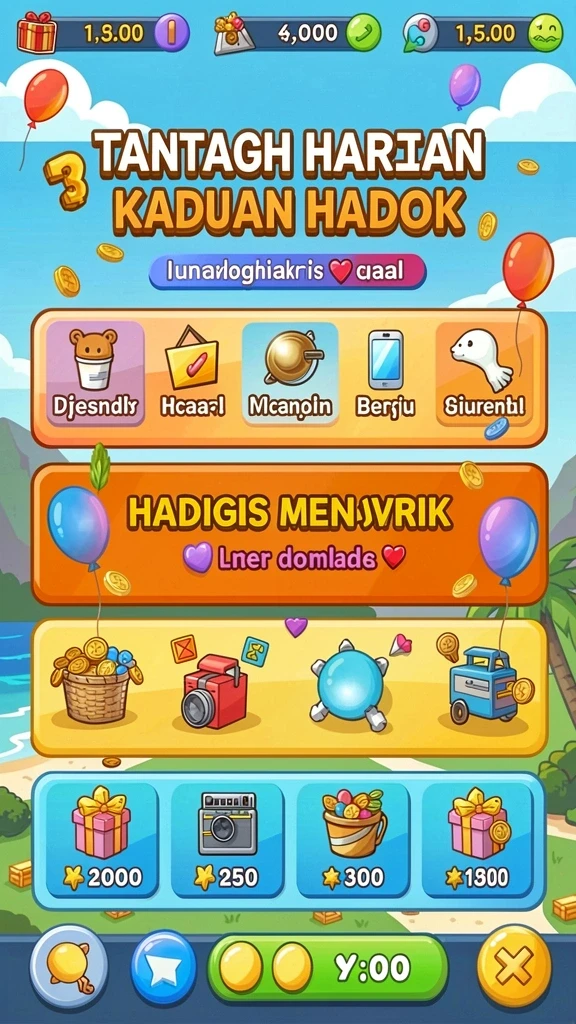Tap the green phone button beside 4,000
This screenshot has width=576, height=1024.
tap(363, 33)
